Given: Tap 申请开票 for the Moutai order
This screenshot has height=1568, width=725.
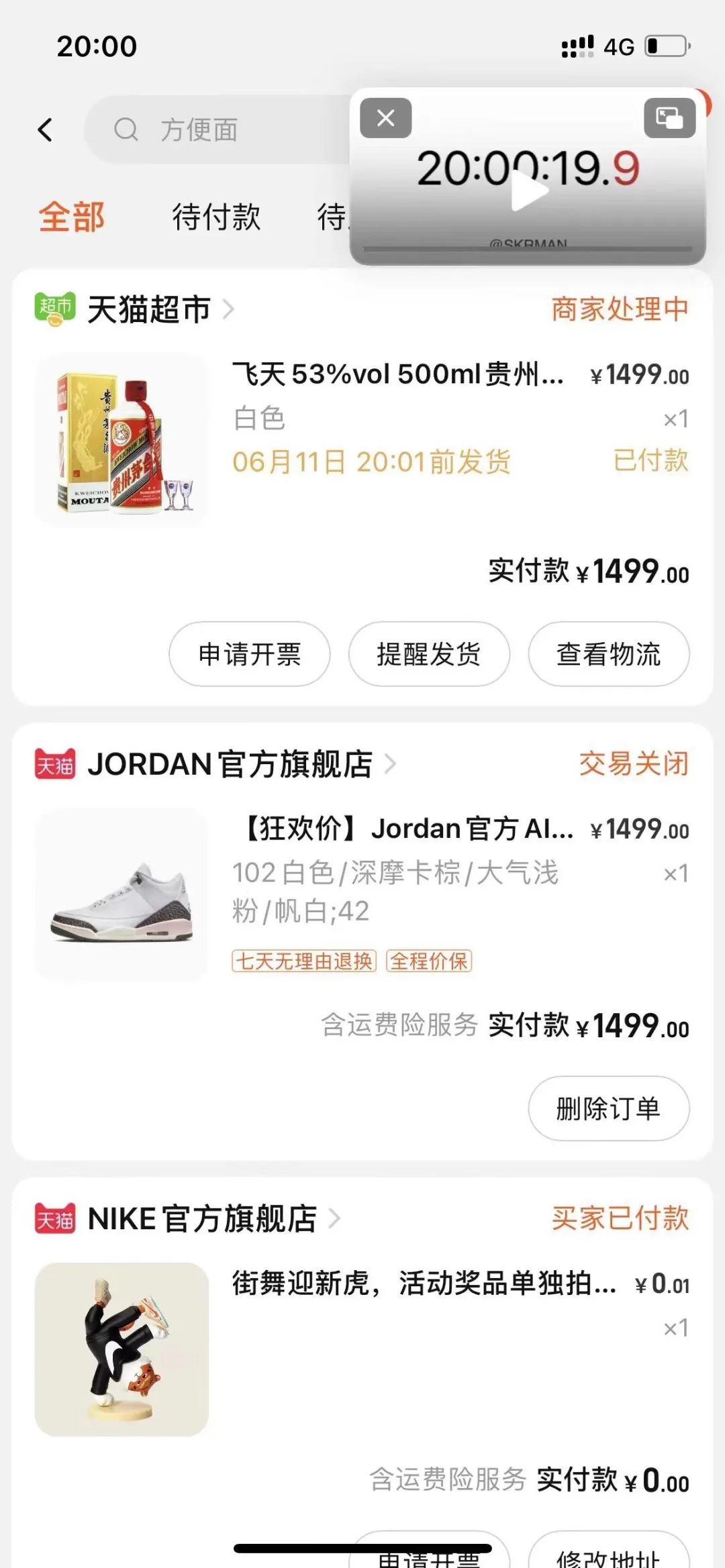Looking at the screenshot, I should (x=250, y=654).
